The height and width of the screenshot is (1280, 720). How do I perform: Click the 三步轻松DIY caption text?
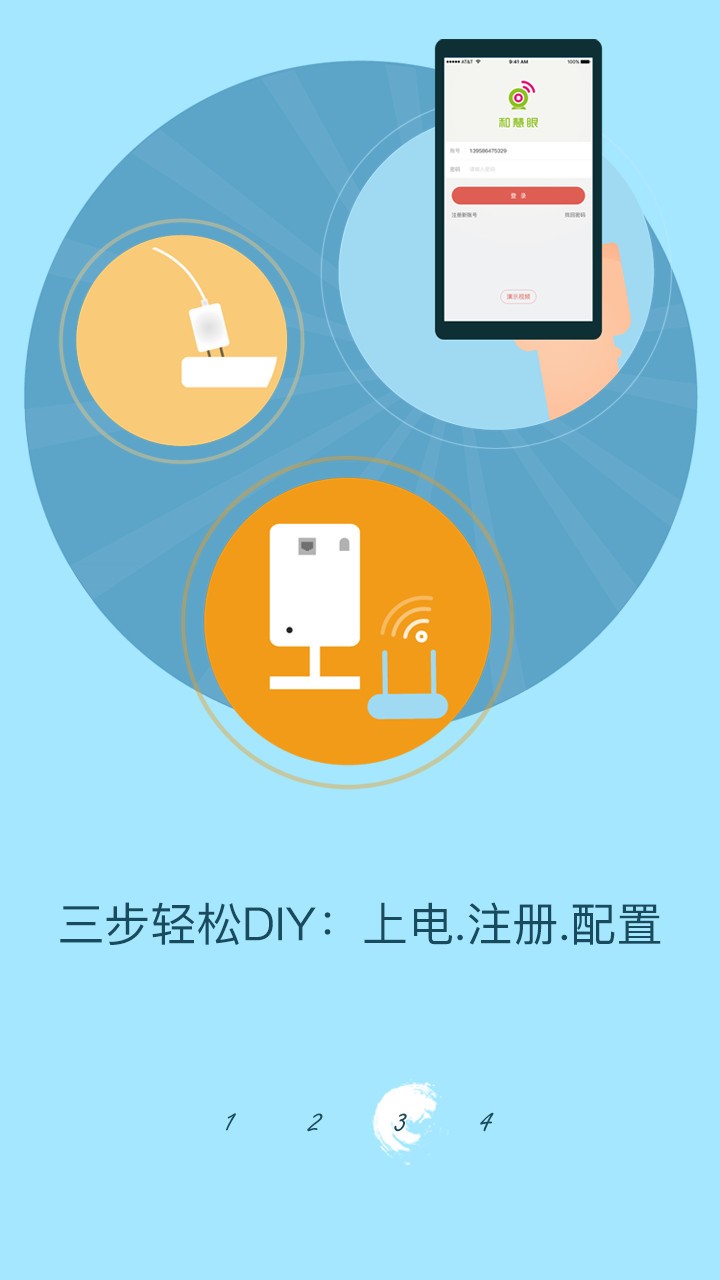point(360,925)
